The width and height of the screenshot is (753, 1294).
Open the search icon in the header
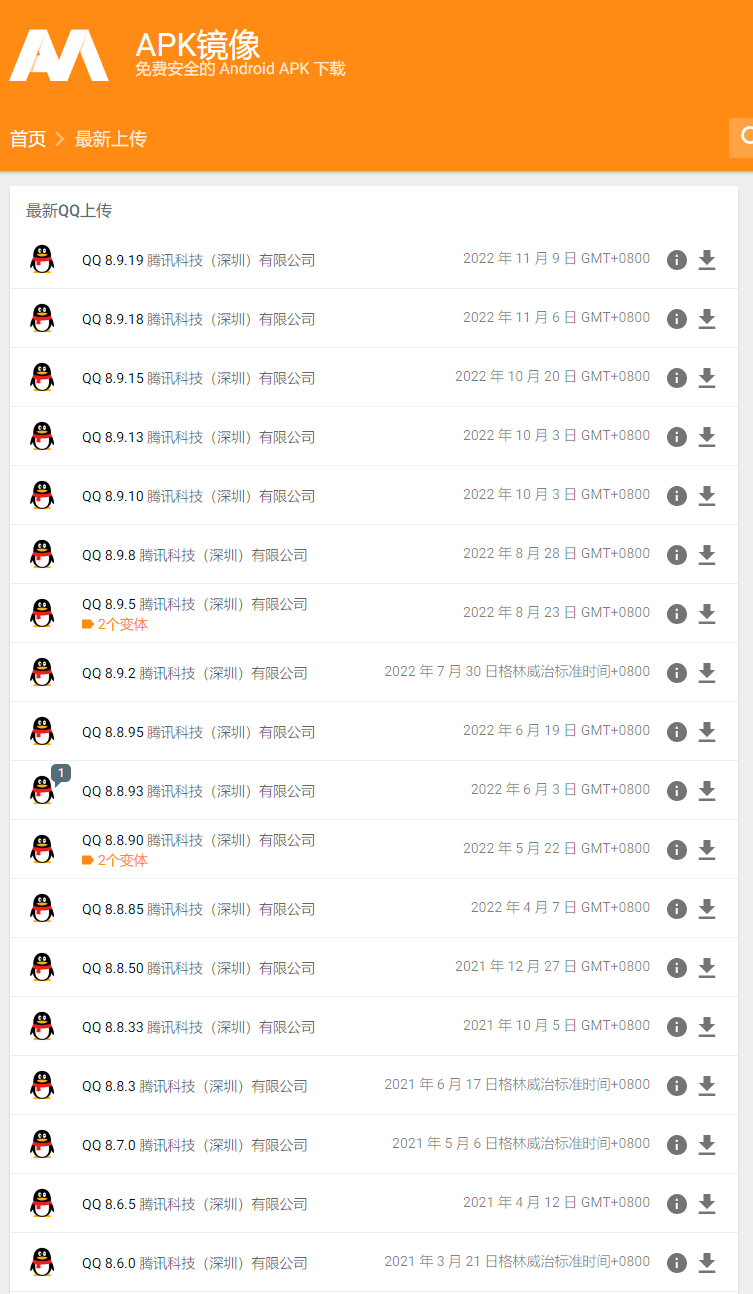point(742,136)
